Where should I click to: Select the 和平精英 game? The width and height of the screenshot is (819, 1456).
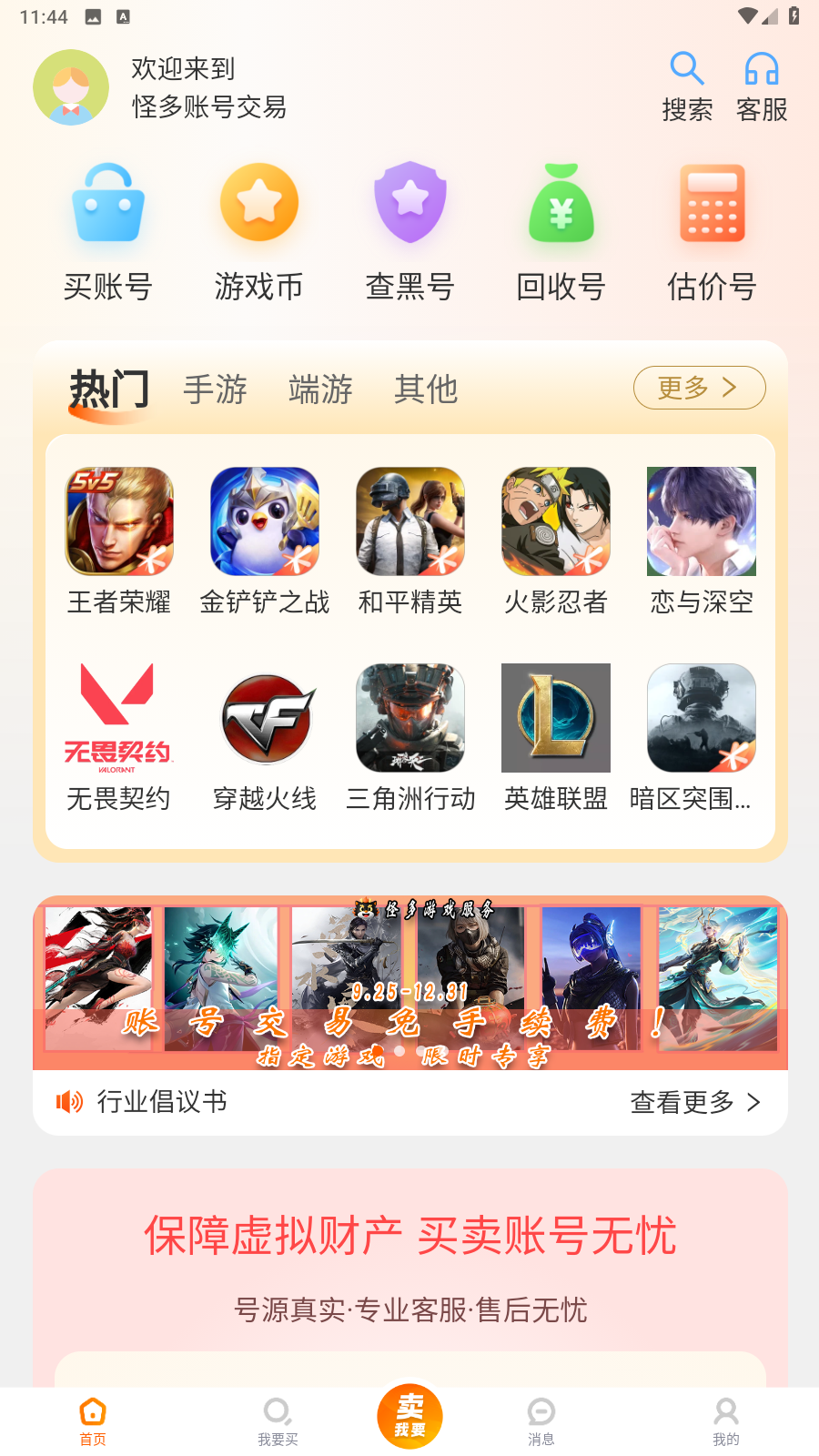point(410,541)
